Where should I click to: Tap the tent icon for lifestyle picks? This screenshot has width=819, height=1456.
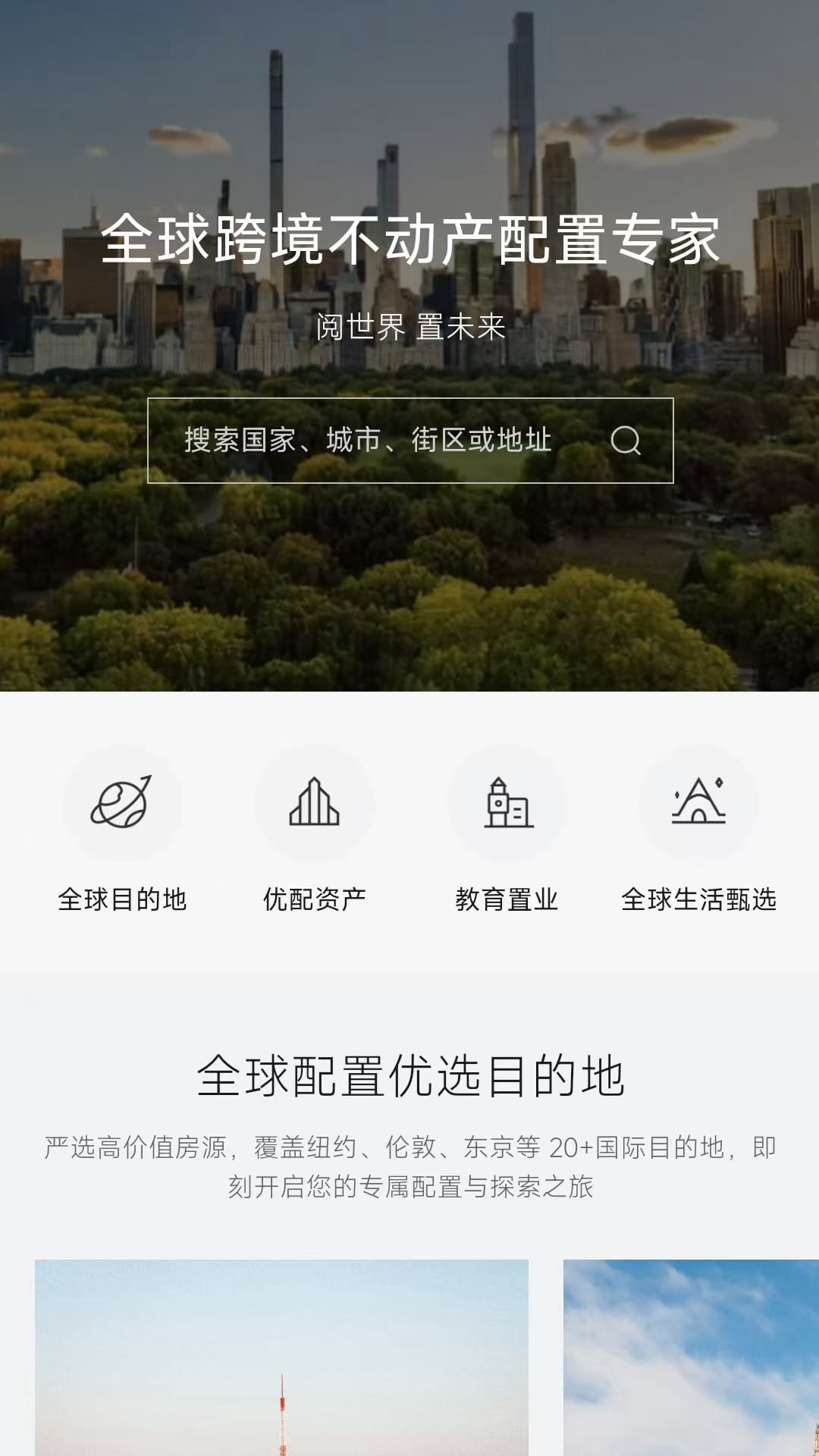pyautogui.click(x=699, y=806)
